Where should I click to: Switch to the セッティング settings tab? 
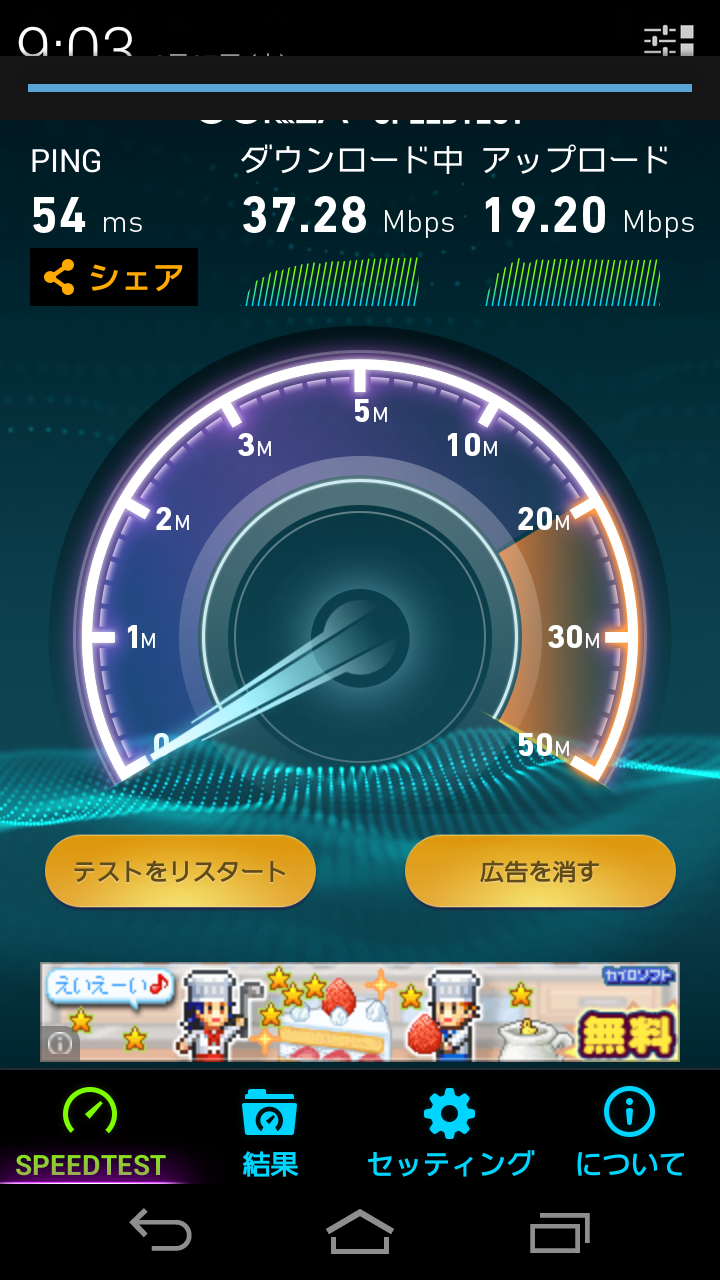pos(450,1132)
